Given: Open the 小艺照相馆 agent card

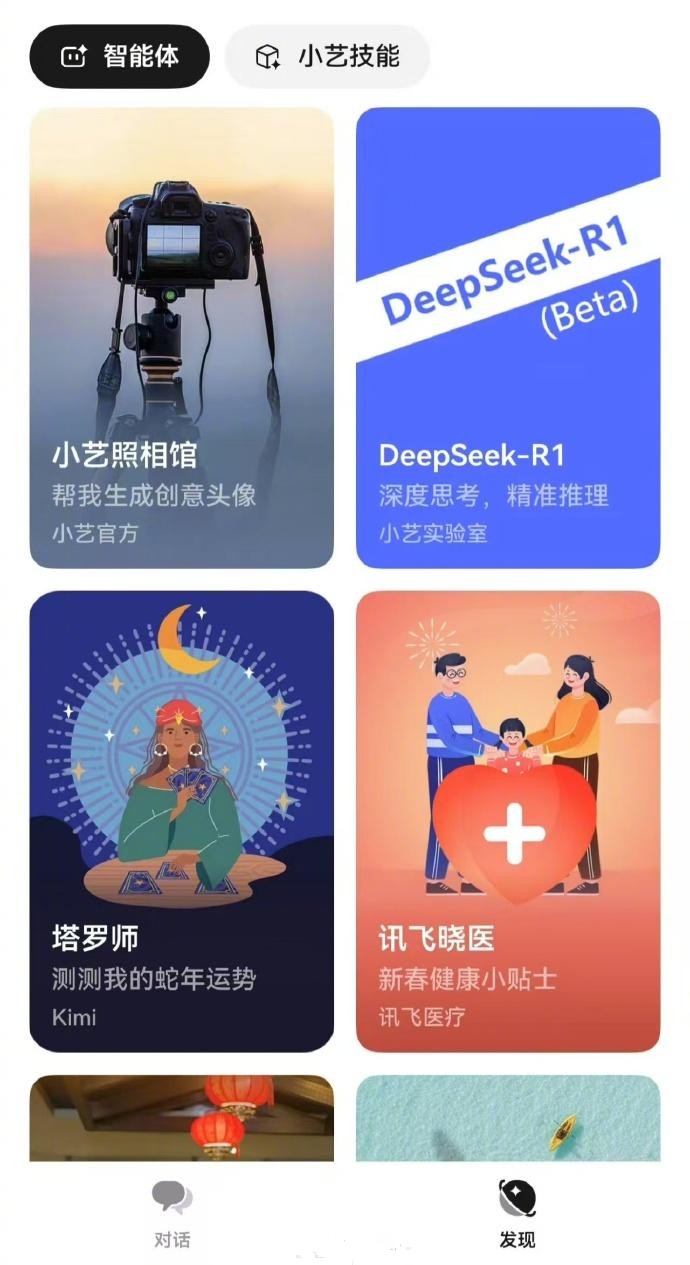Looking at the screenshot, I should pos(181,338).
